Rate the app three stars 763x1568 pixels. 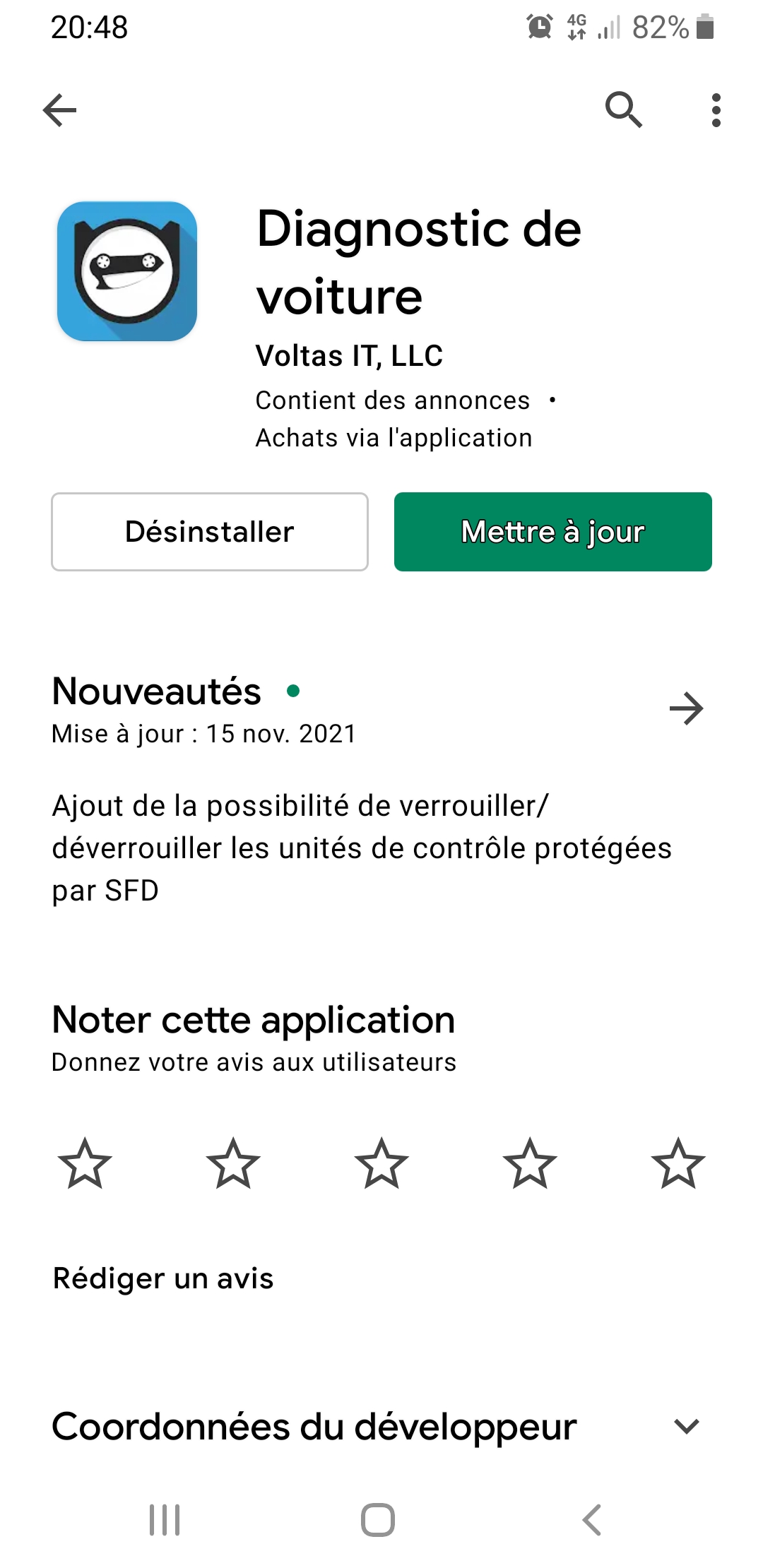pyautogui.click(x=381, y=1163)
